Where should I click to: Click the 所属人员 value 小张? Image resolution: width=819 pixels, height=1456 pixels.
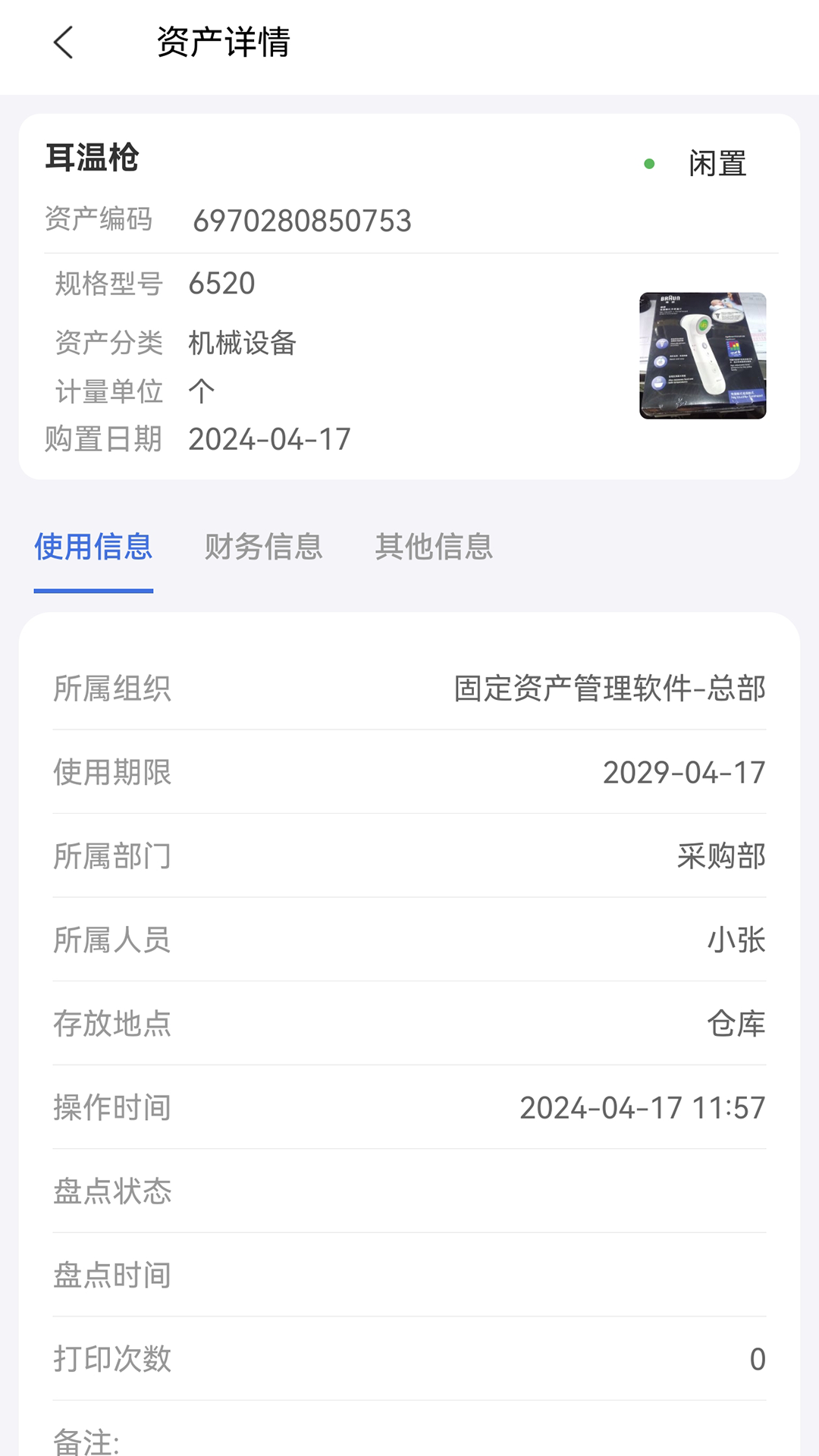735,941
